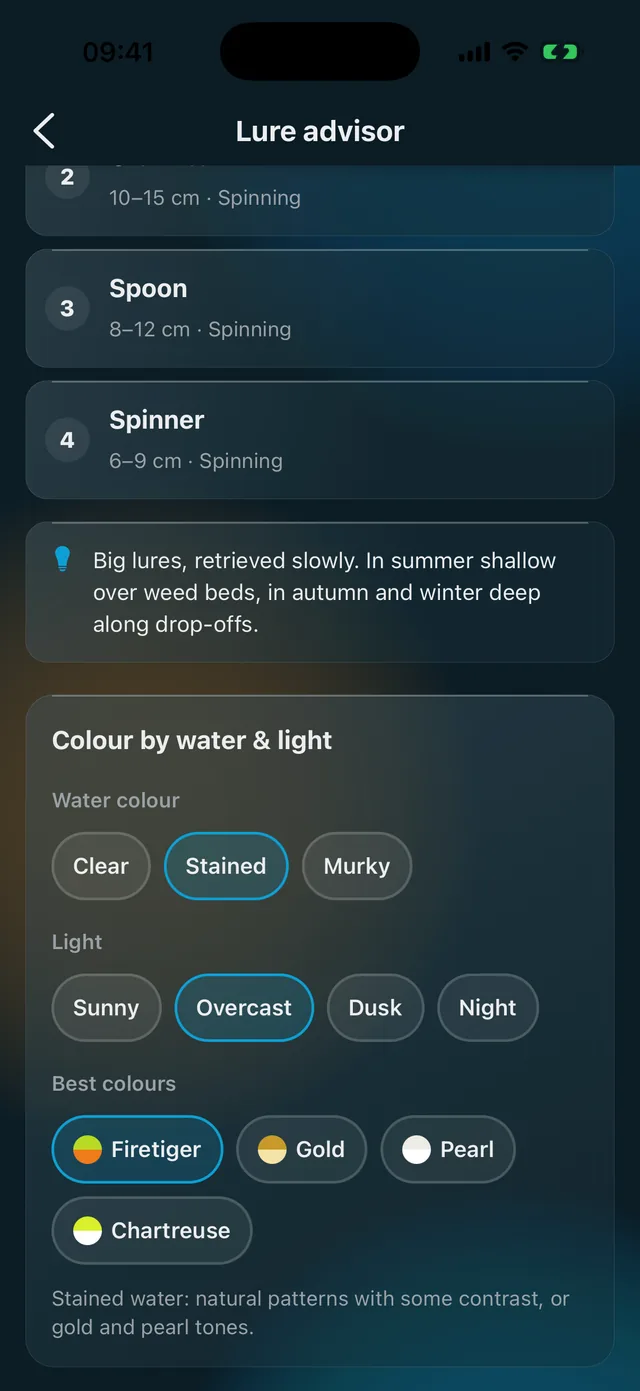Select the Gold colour chip
Viewport: 640px width, 1391px height.
pos(302,1150)
